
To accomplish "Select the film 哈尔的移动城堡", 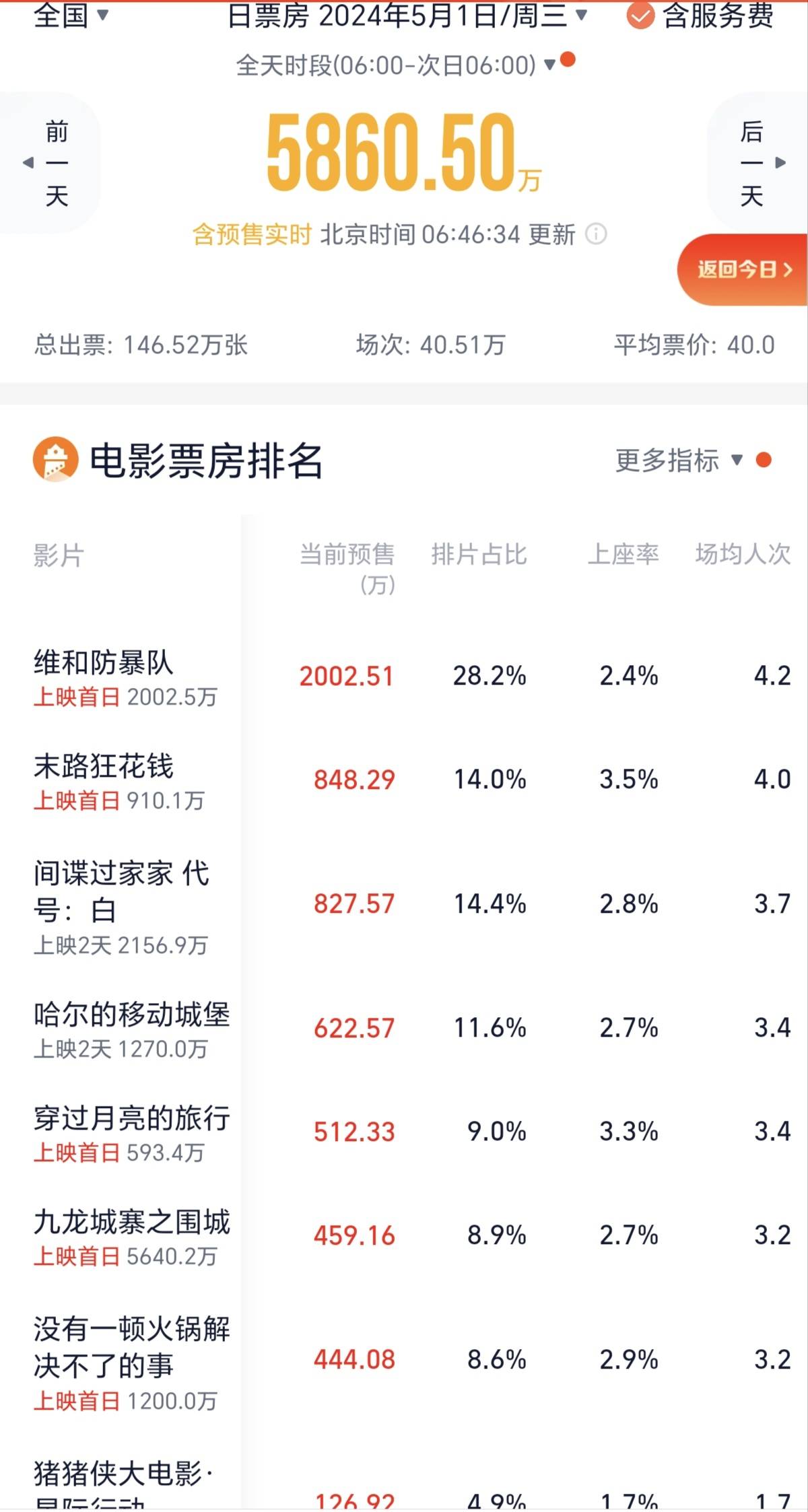I will point(132,1015).
